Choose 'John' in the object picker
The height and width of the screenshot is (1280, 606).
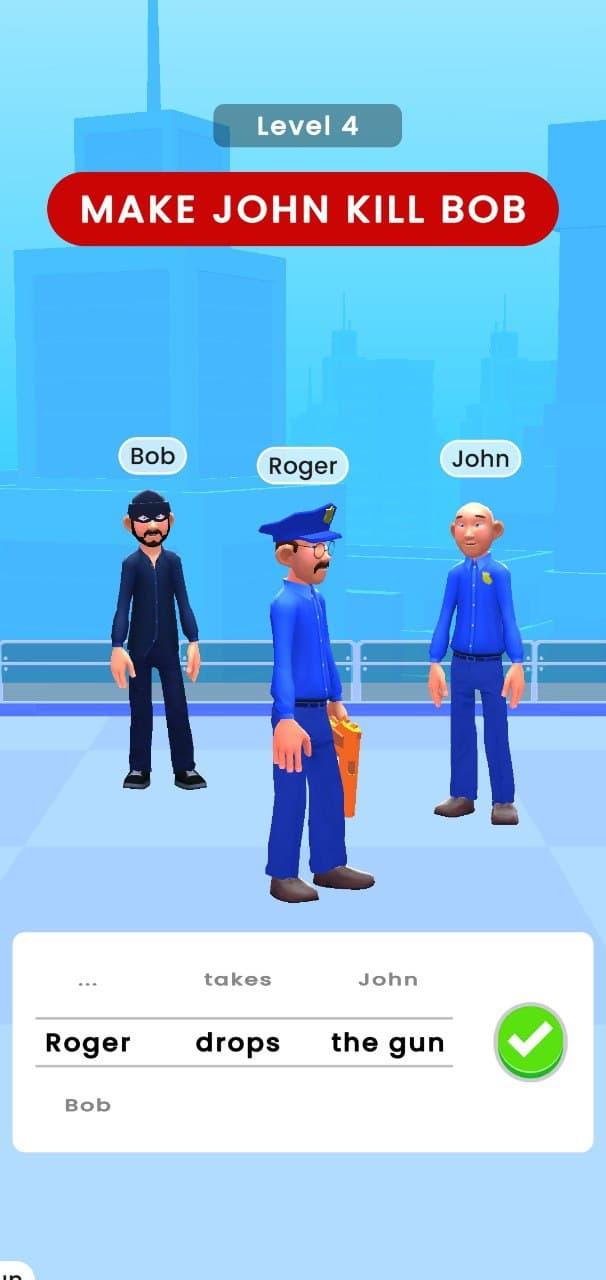[x=387, y=980]
